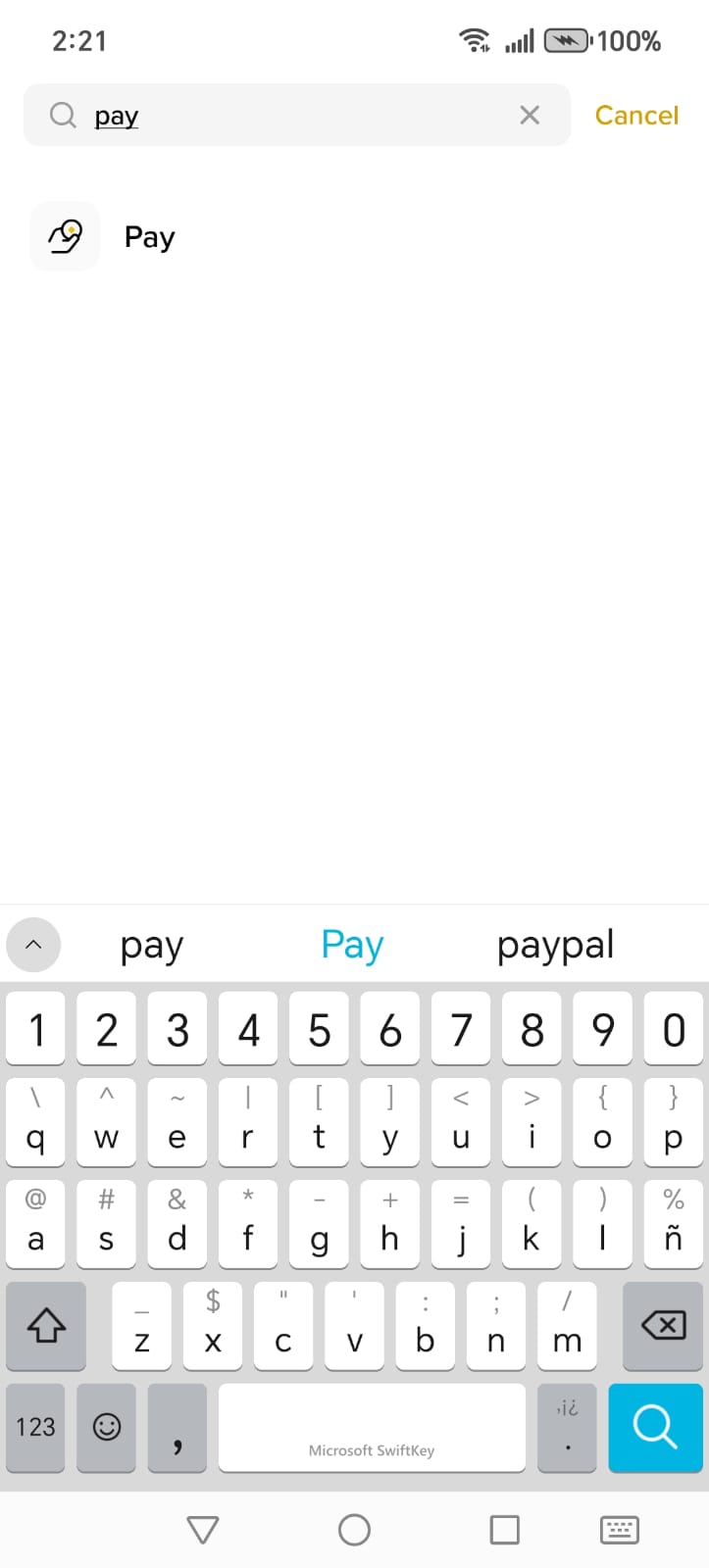Delete a character with backspace key

click(x=663, y=1326)
